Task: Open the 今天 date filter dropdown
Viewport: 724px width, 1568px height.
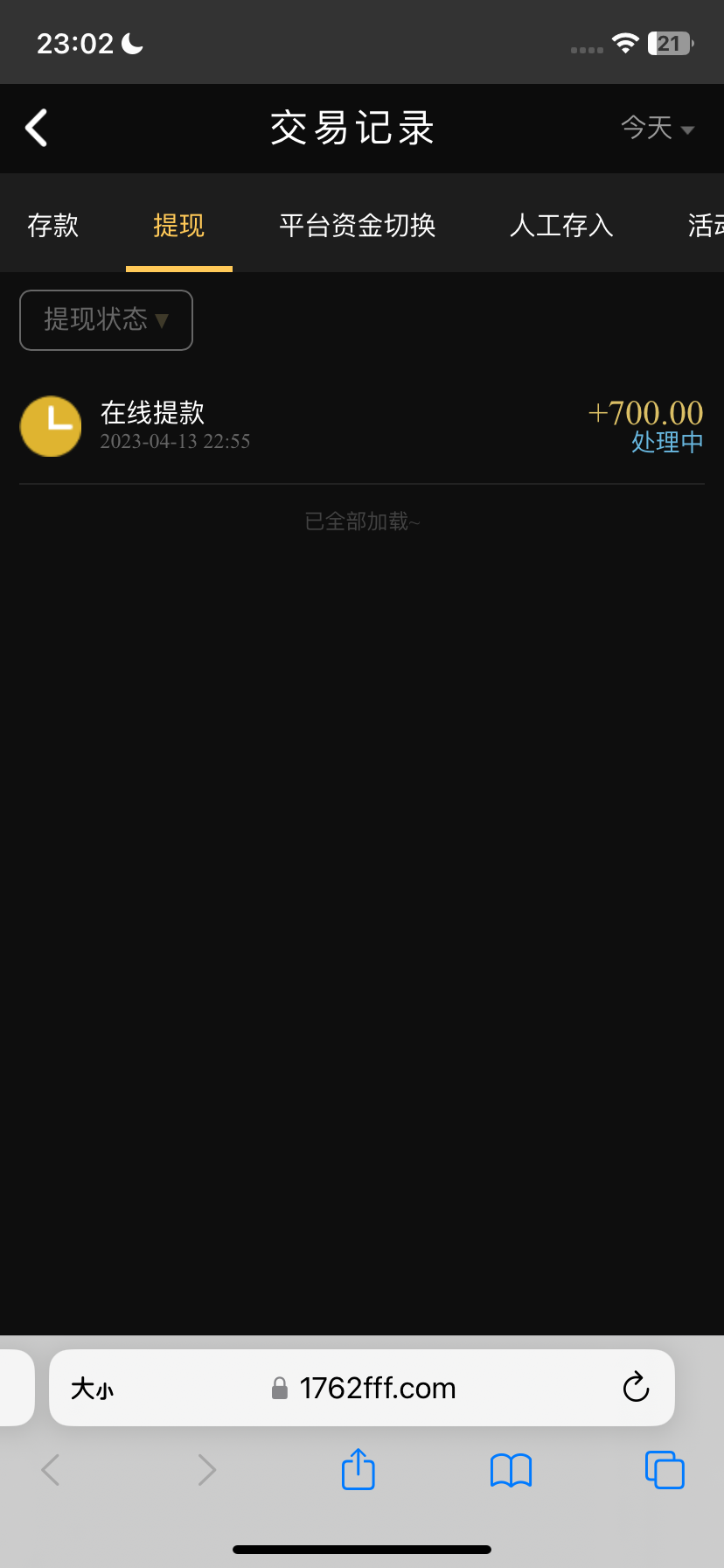Action: tap(658, 129)
